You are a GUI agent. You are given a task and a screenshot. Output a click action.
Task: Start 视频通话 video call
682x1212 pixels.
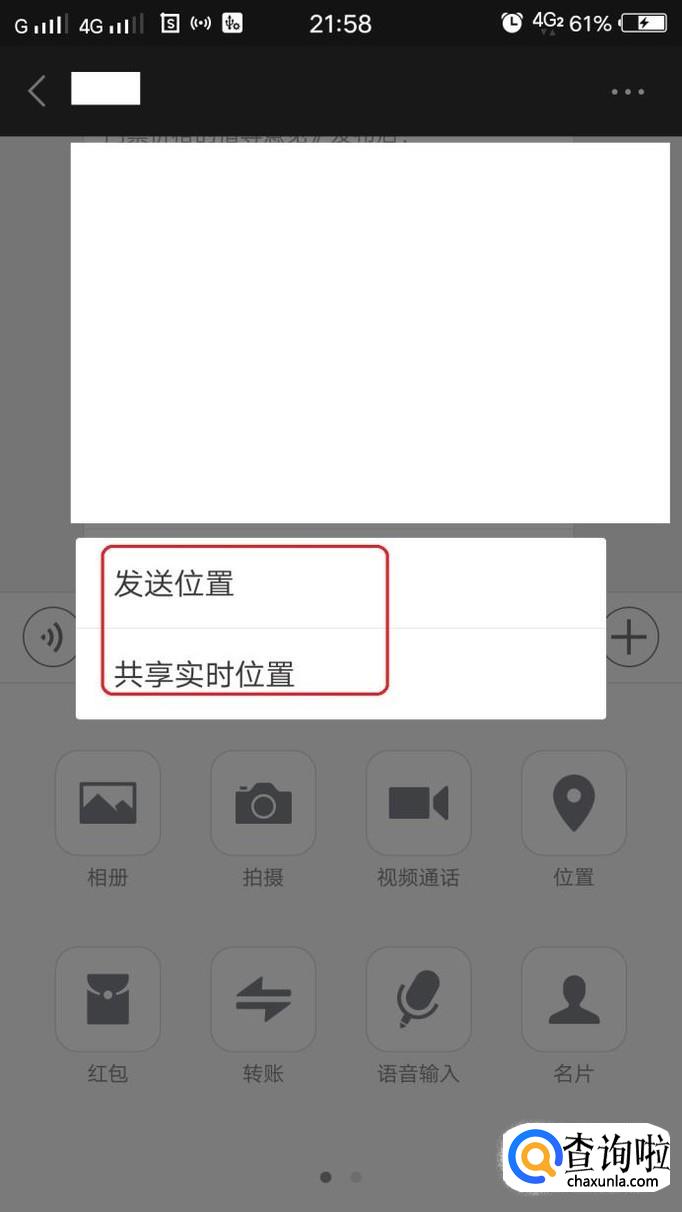point(418,803)
